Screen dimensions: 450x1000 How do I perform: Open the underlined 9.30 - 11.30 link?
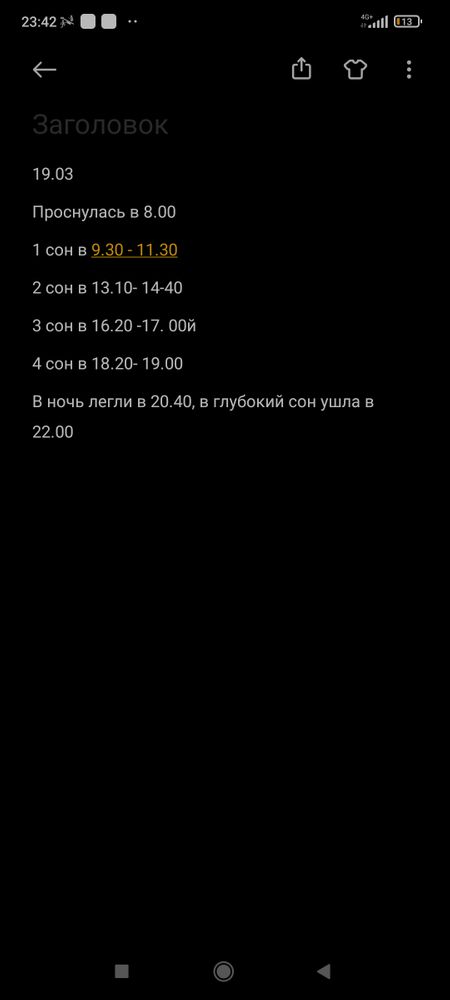tap(134, 251)
